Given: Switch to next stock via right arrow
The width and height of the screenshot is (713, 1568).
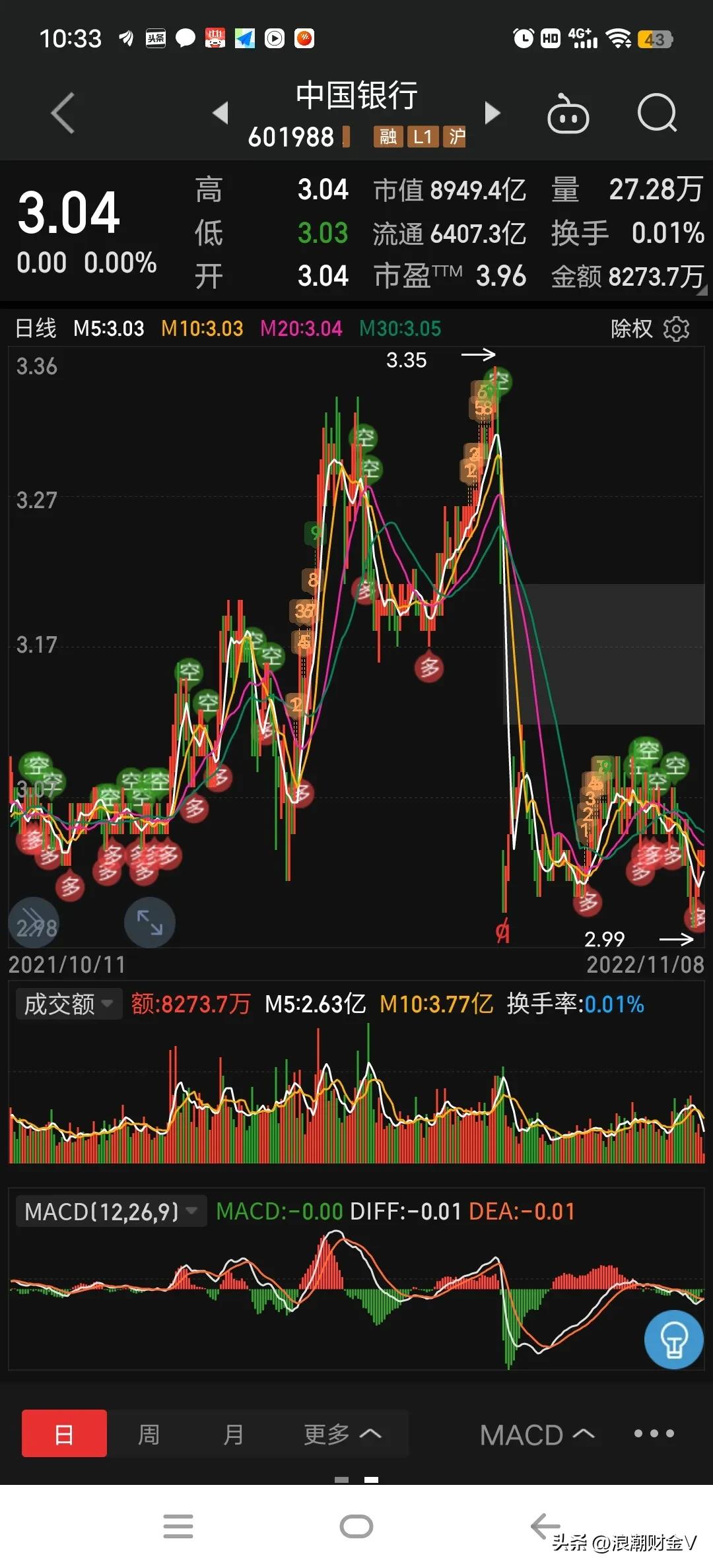Looking at the screenshot, I should click(x=492, y=114).
